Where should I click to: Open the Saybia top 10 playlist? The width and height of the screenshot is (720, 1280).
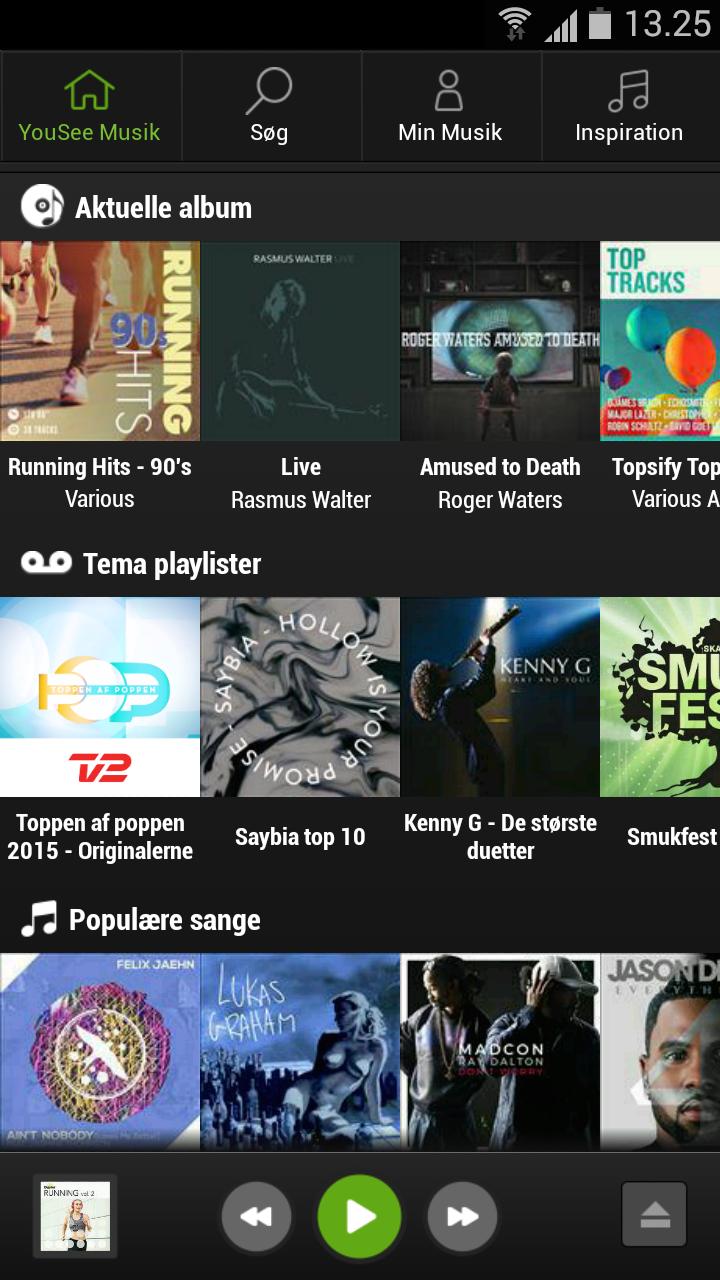pos(300,697)
